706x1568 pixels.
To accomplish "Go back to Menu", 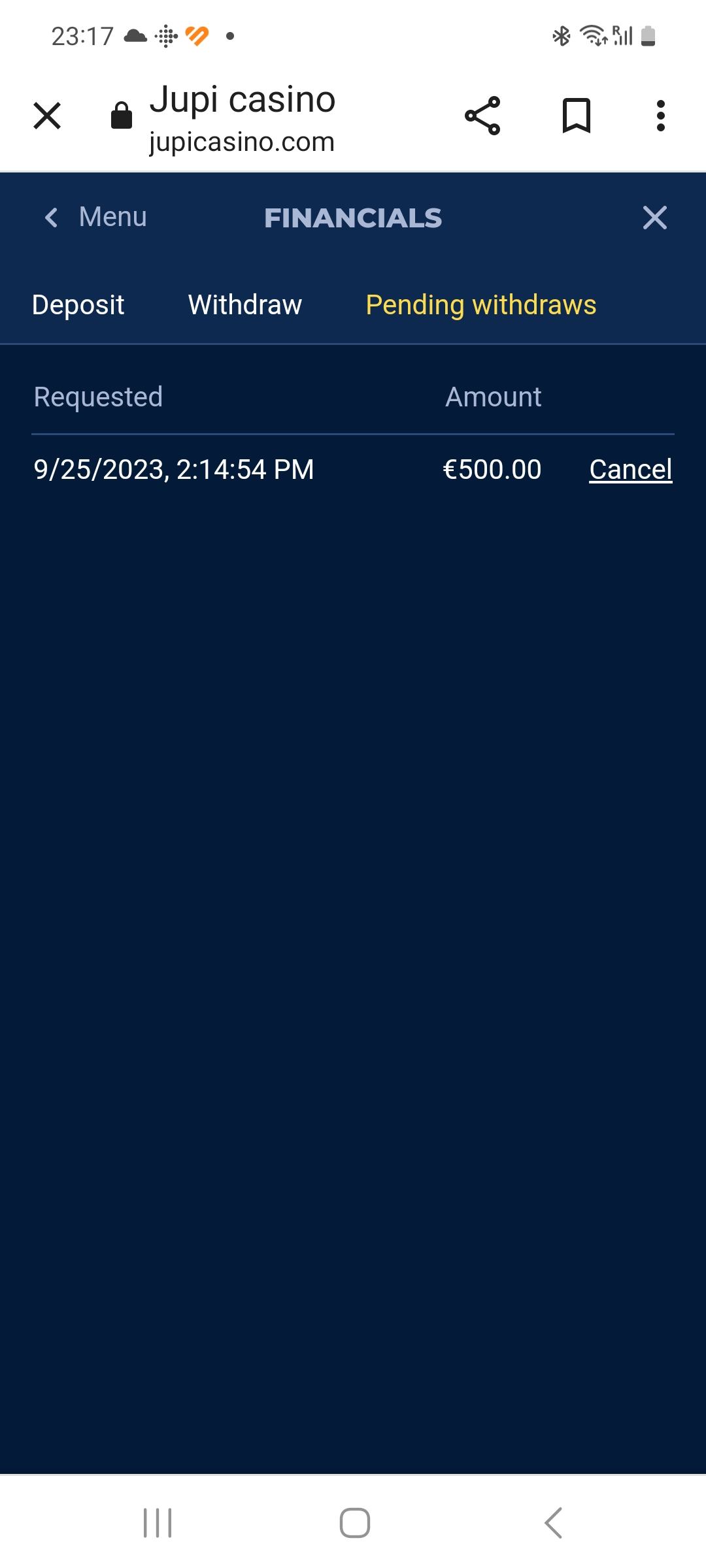I will click(x=96, y=217).
